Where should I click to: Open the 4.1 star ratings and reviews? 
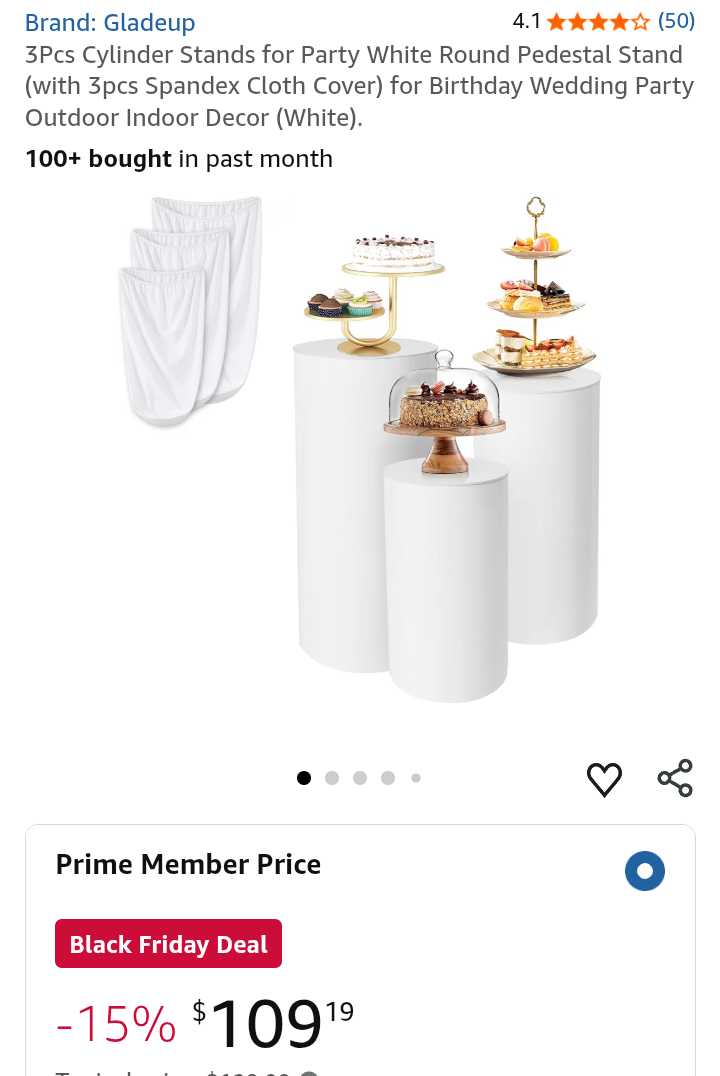coord(602,21)
